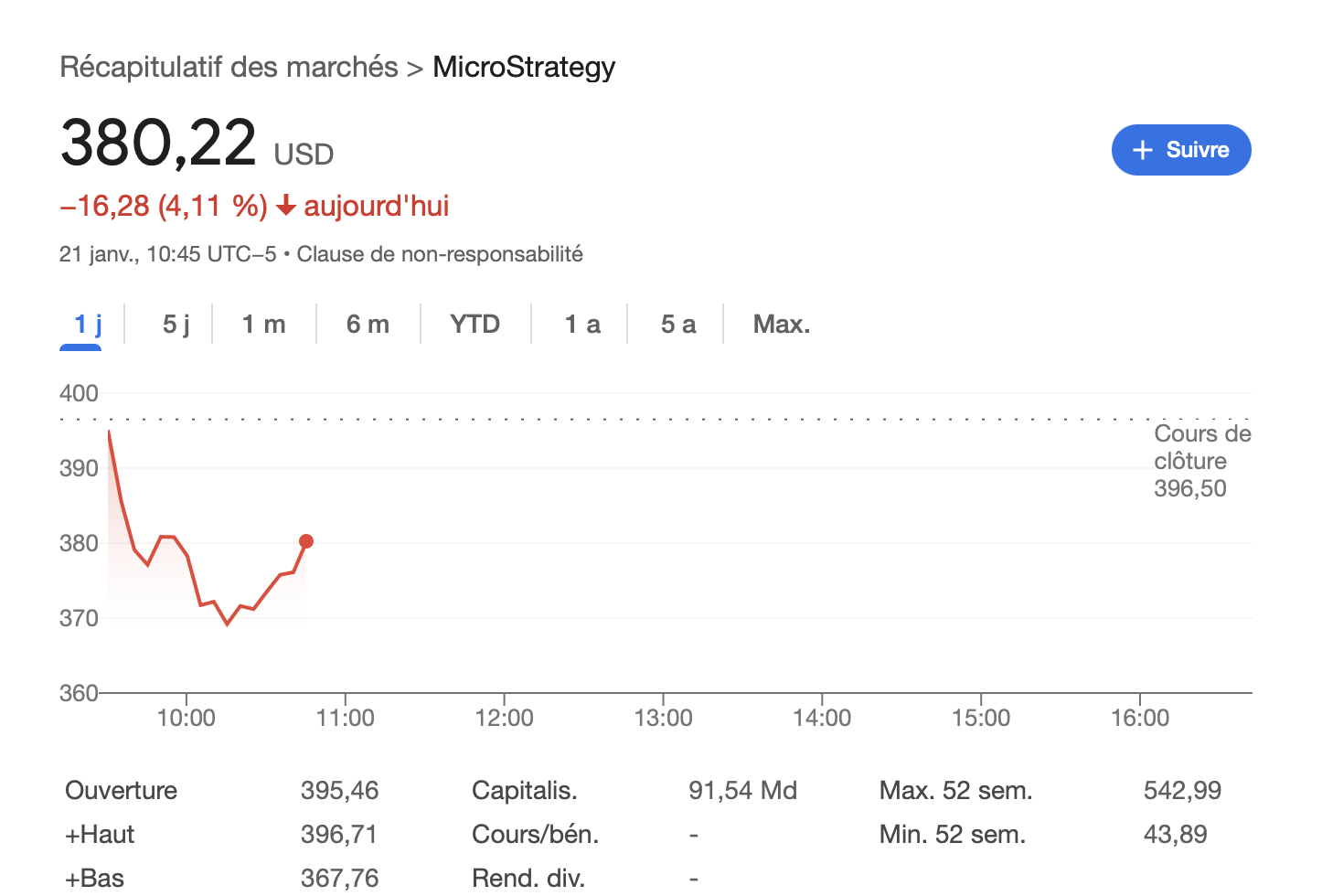Show the 1 a chart range
This screenshot has height=896, width=1322.
[x=581, y=325]
